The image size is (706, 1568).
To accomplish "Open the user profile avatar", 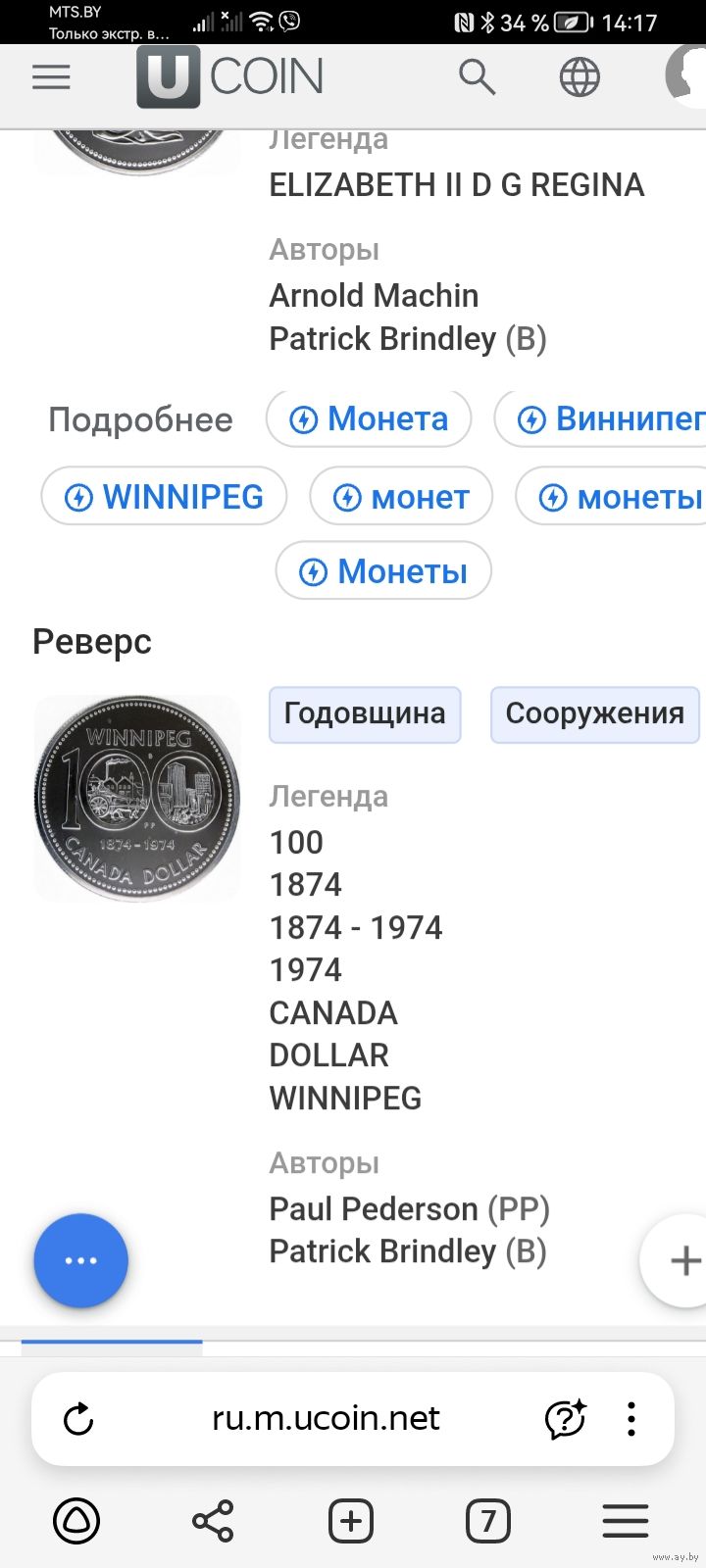I will pos(686,75).
